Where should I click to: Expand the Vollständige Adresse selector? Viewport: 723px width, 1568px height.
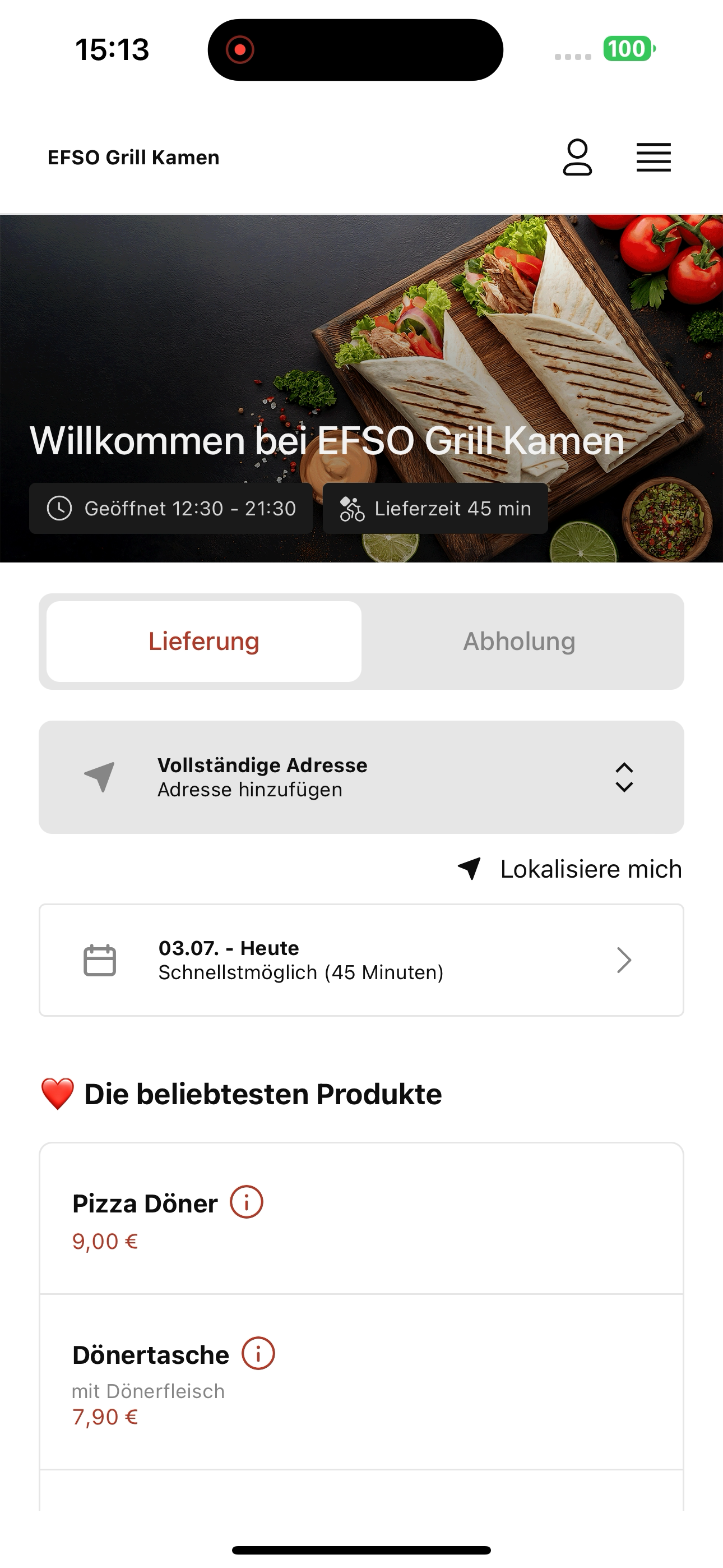[361, 777]
